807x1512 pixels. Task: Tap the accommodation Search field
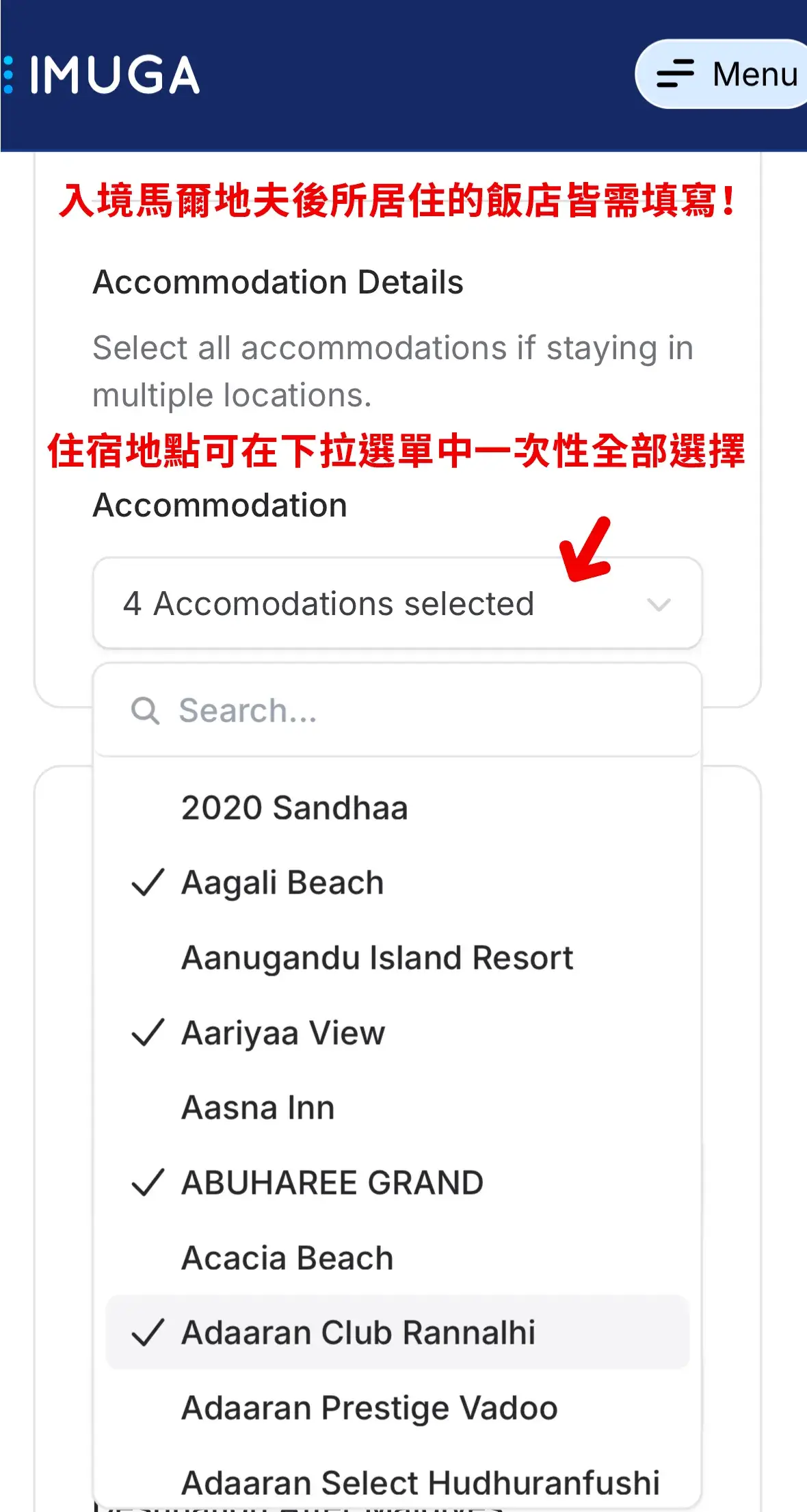click(410, 711)
